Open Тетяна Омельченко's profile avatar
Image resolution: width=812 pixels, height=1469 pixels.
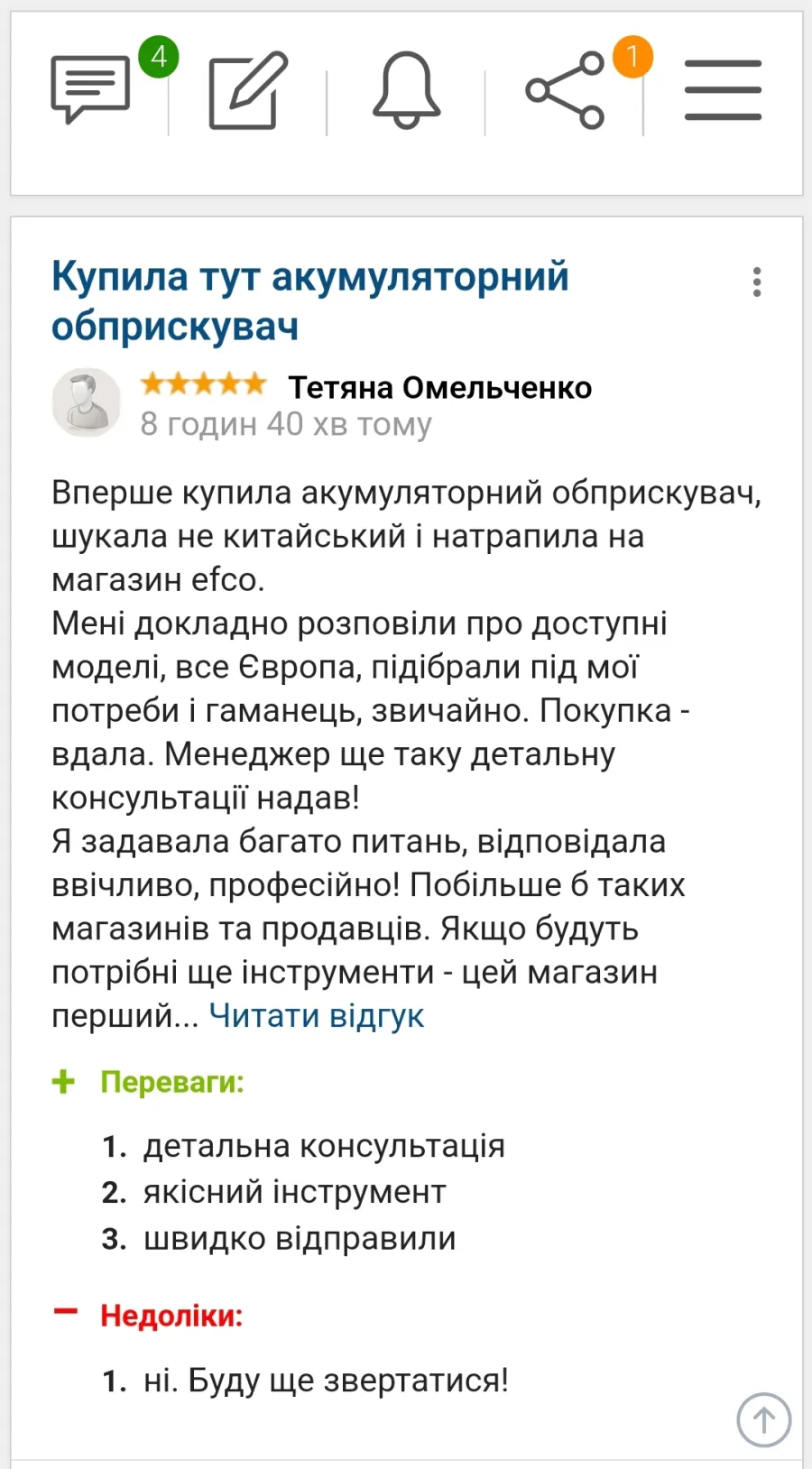click(x=86, y=402)
